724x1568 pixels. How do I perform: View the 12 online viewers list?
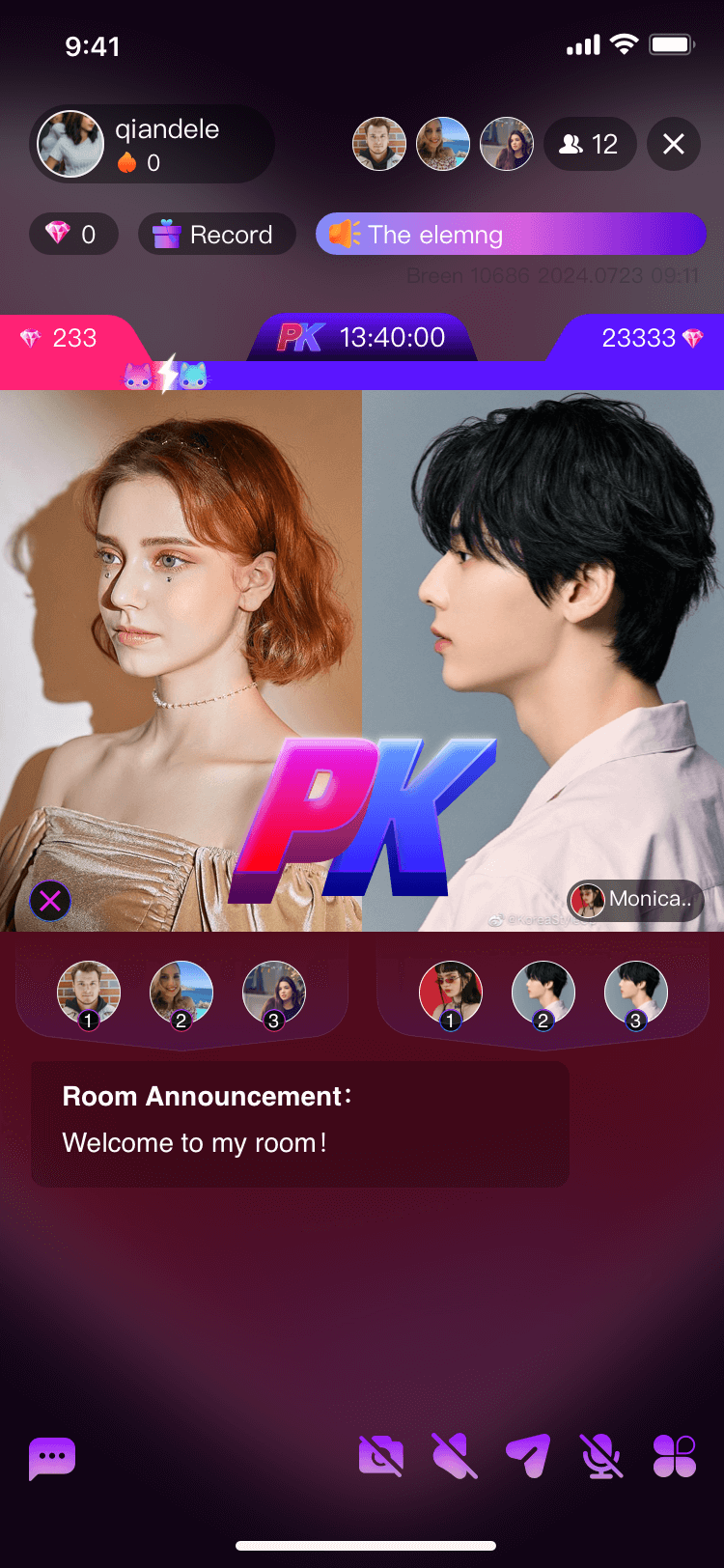(x=590, y=144)
